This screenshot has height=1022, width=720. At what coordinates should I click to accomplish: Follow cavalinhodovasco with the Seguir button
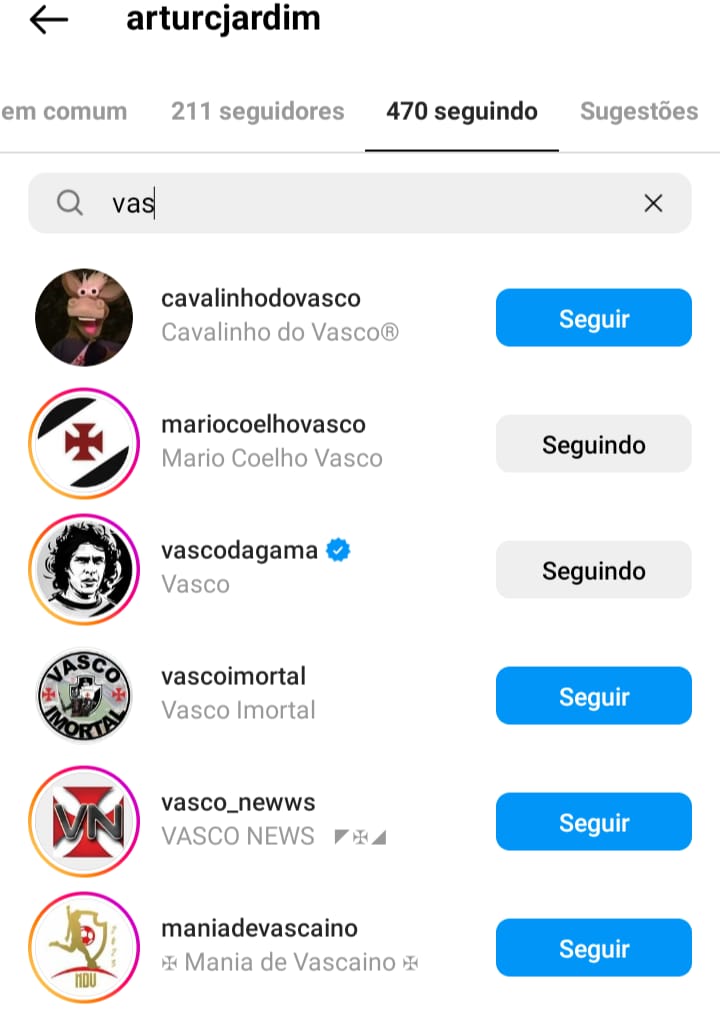[593, 318]
